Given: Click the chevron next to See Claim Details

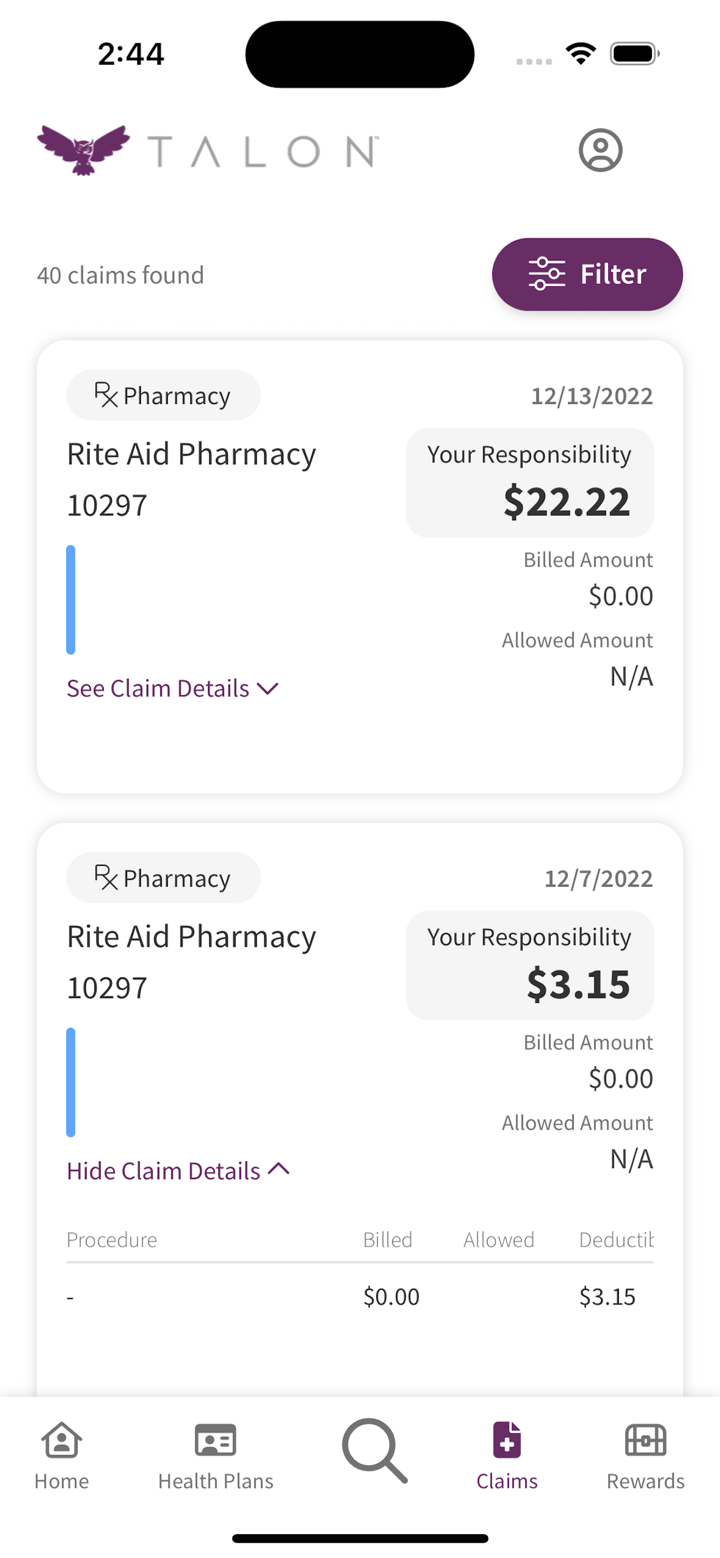Looking at the screenshot, I should pyautogui.click(x=266, y=688).
